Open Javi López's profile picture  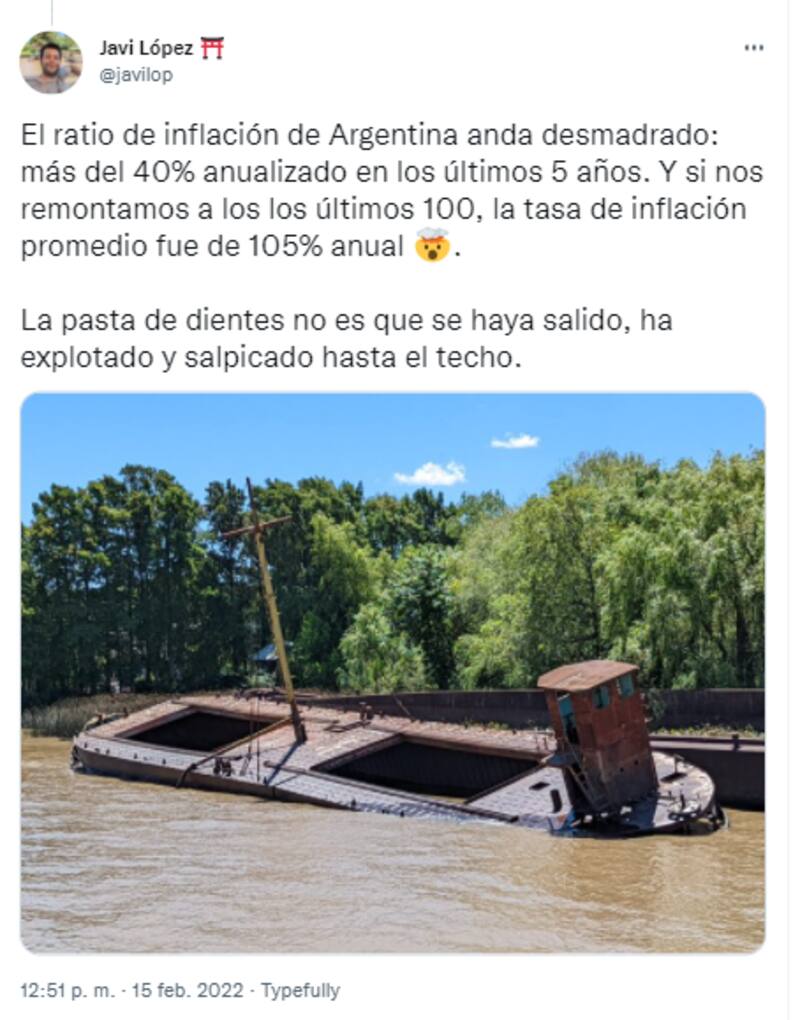(x=51, y=62)
